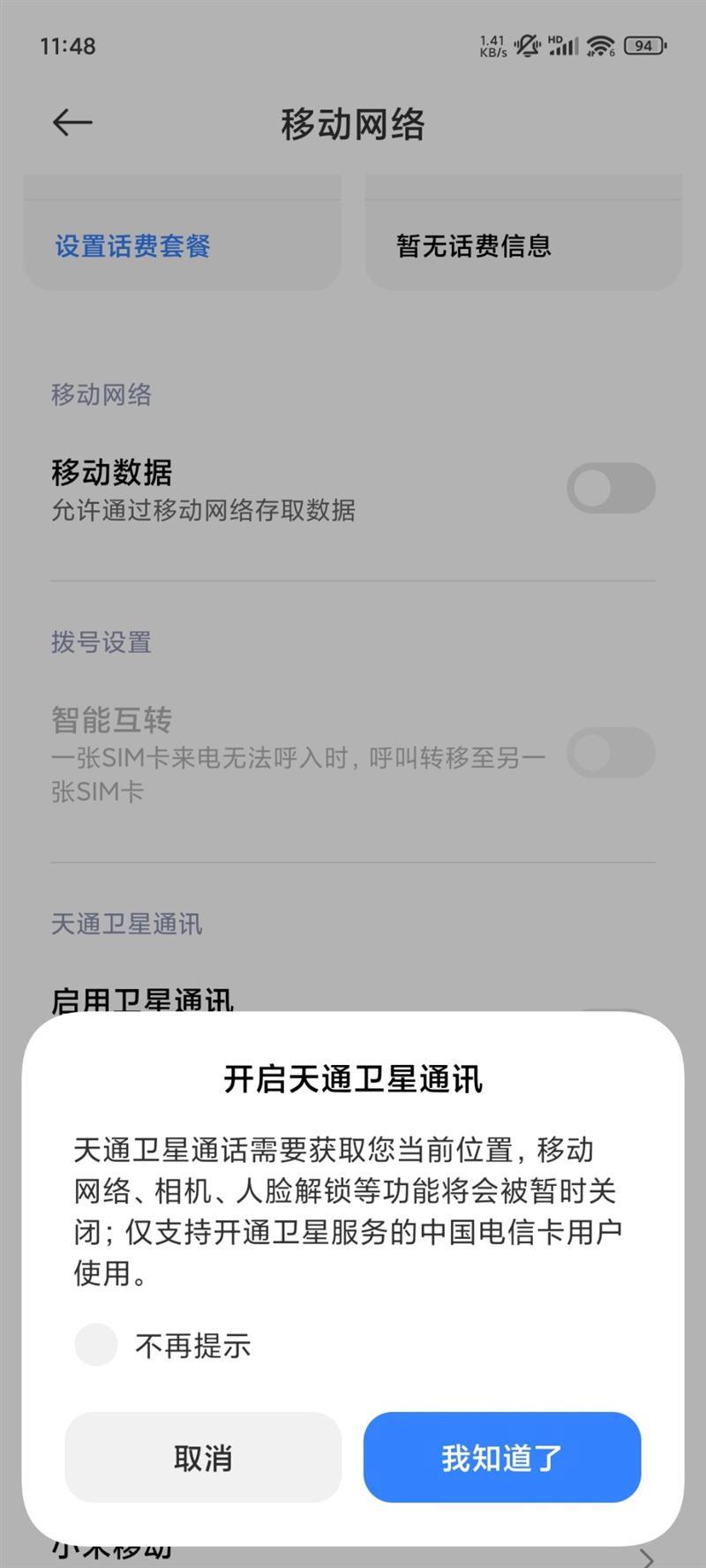Confirm the dialog with 我知道了
The height and width of the screenshot is (1568, 706).
pos(501,1458)
